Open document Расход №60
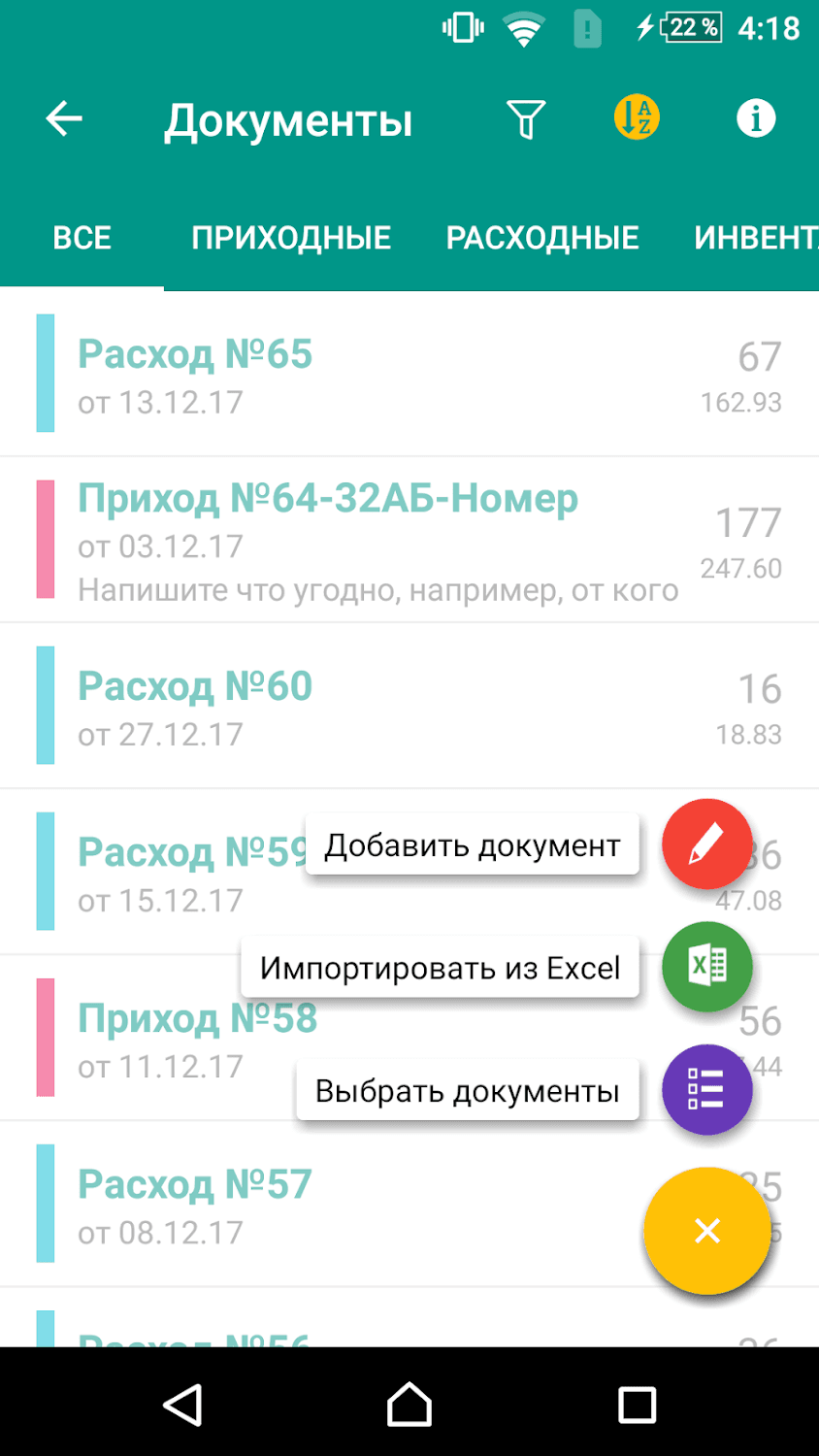The width and height of the screenshot is (819, 1456). pos(291,707)
